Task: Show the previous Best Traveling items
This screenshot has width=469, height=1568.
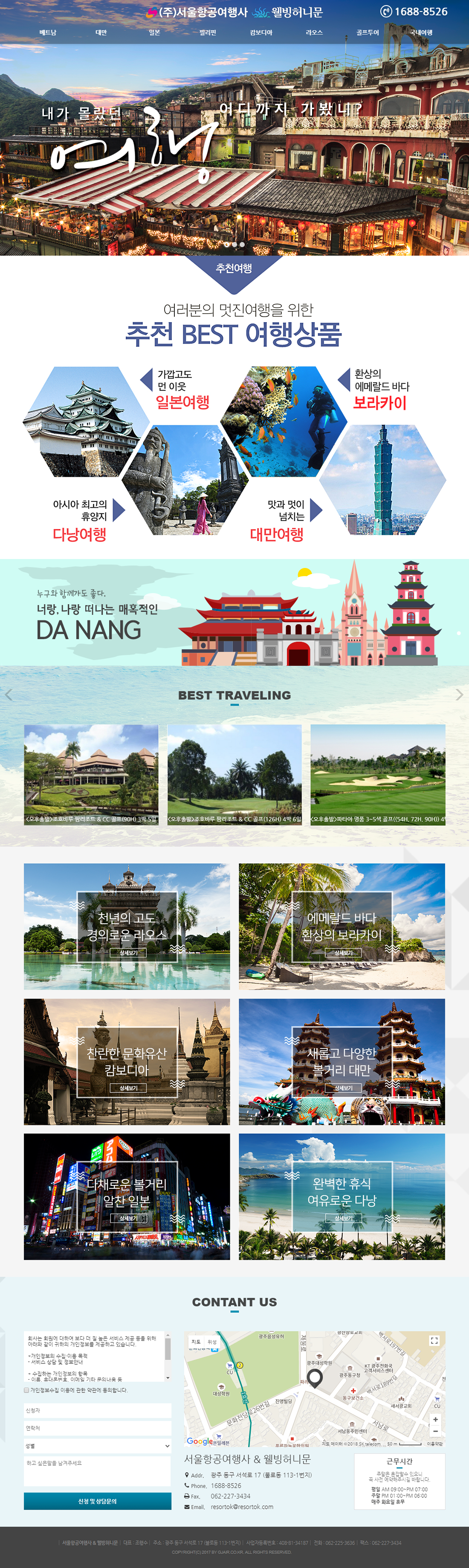Action: 9,695
